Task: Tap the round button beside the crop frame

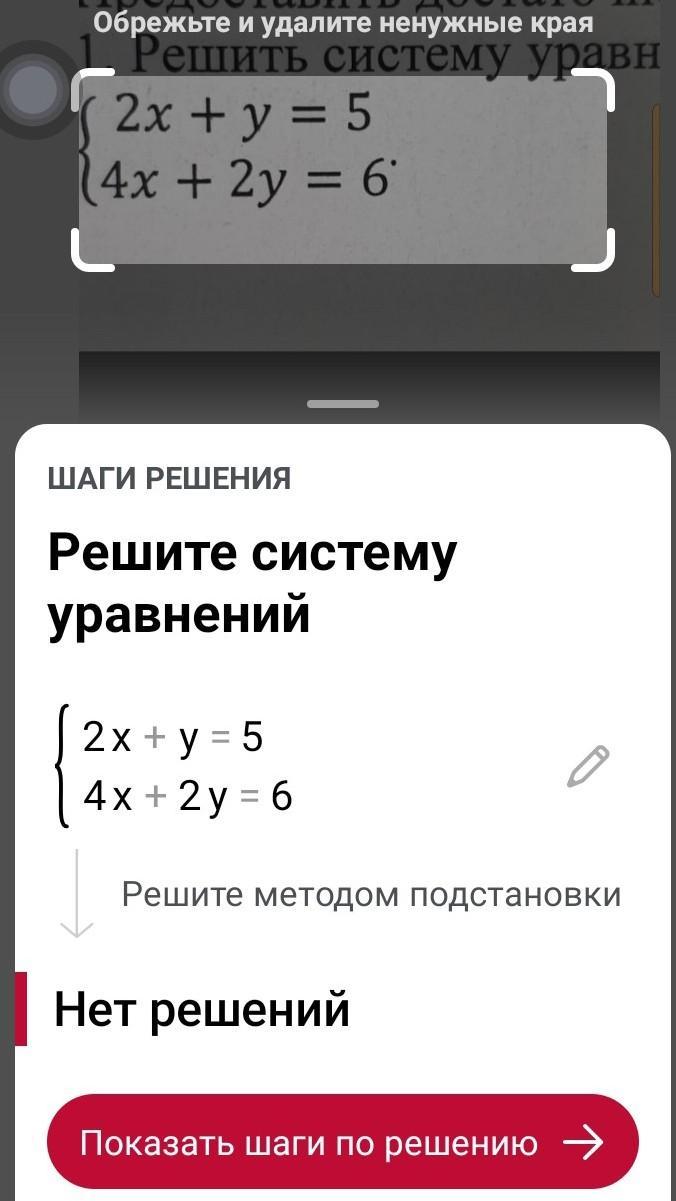Action: [32, 90]
